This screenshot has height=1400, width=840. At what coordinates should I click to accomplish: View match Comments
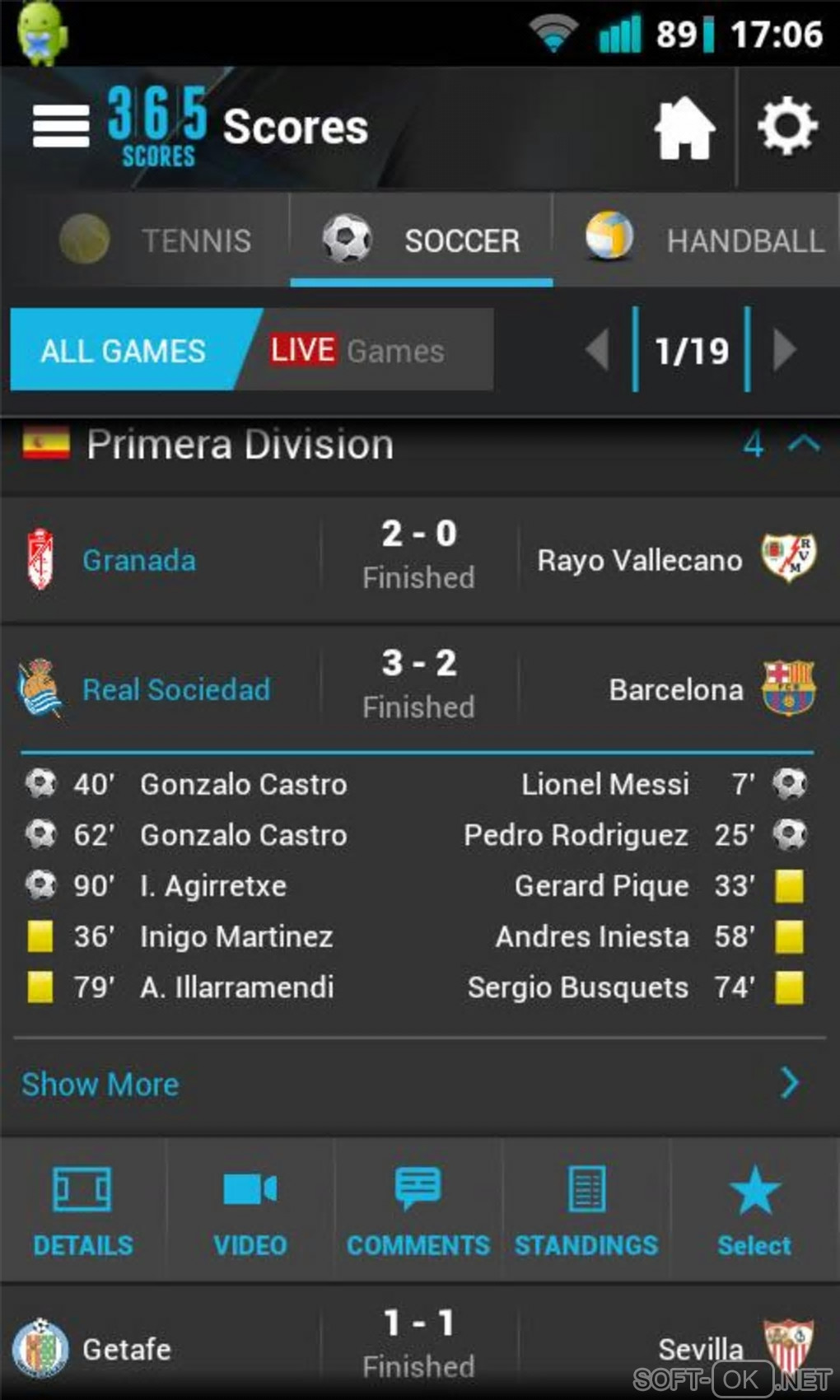418,1211
